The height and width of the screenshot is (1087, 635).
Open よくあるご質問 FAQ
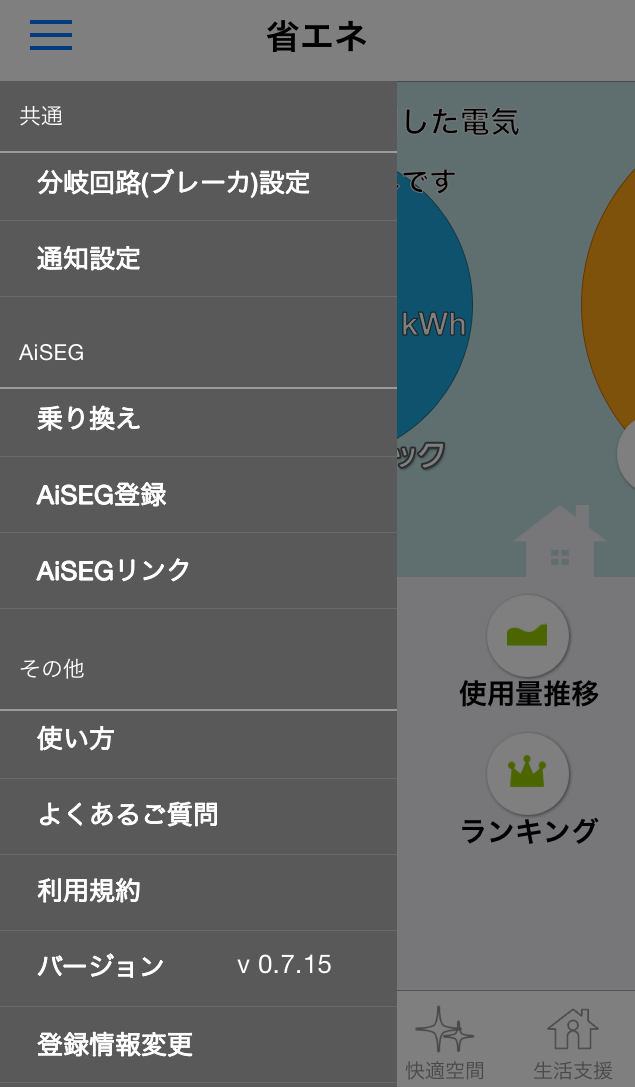coord(127,815)
